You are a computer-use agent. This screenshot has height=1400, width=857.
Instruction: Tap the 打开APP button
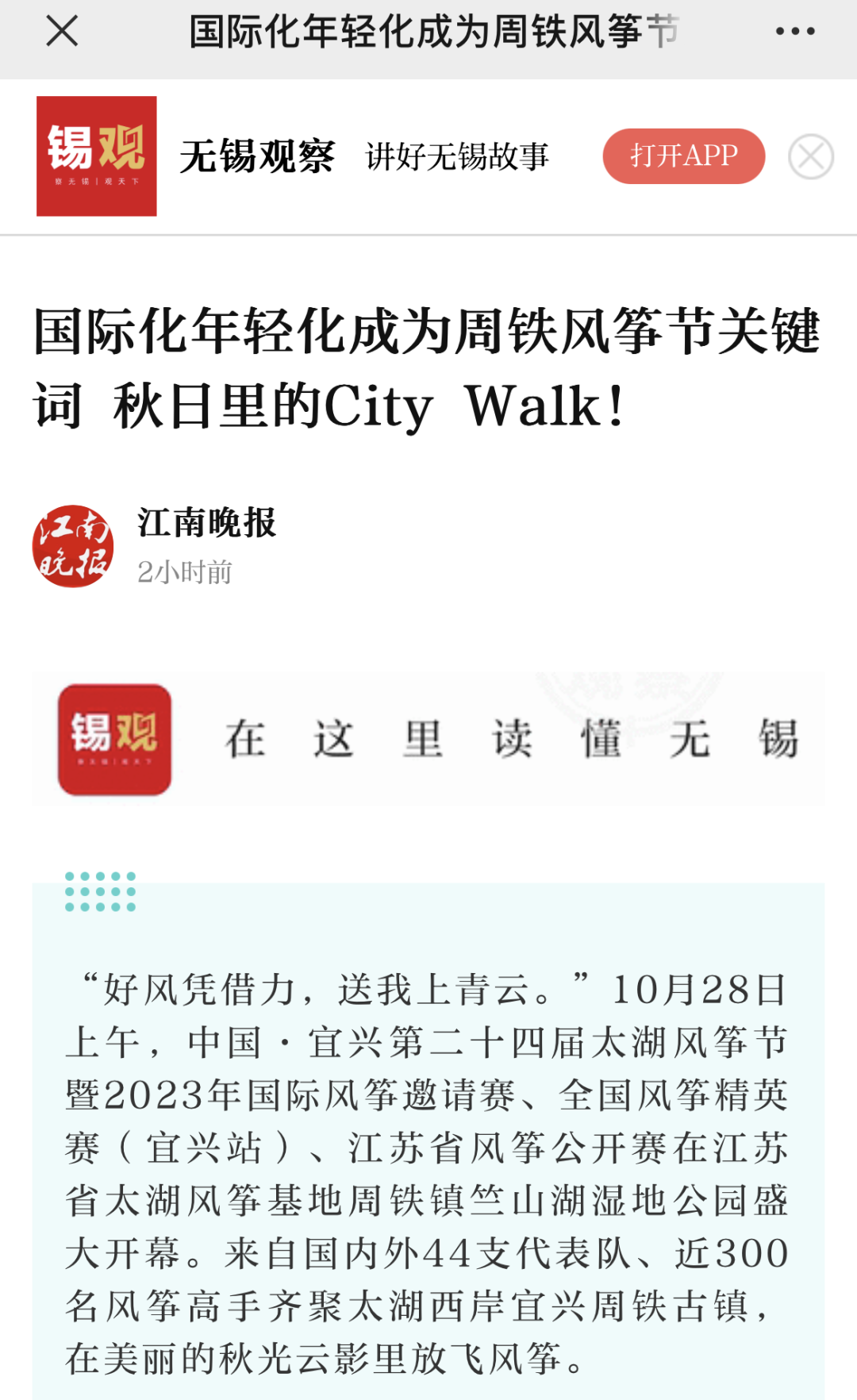[x=683, y=156]
